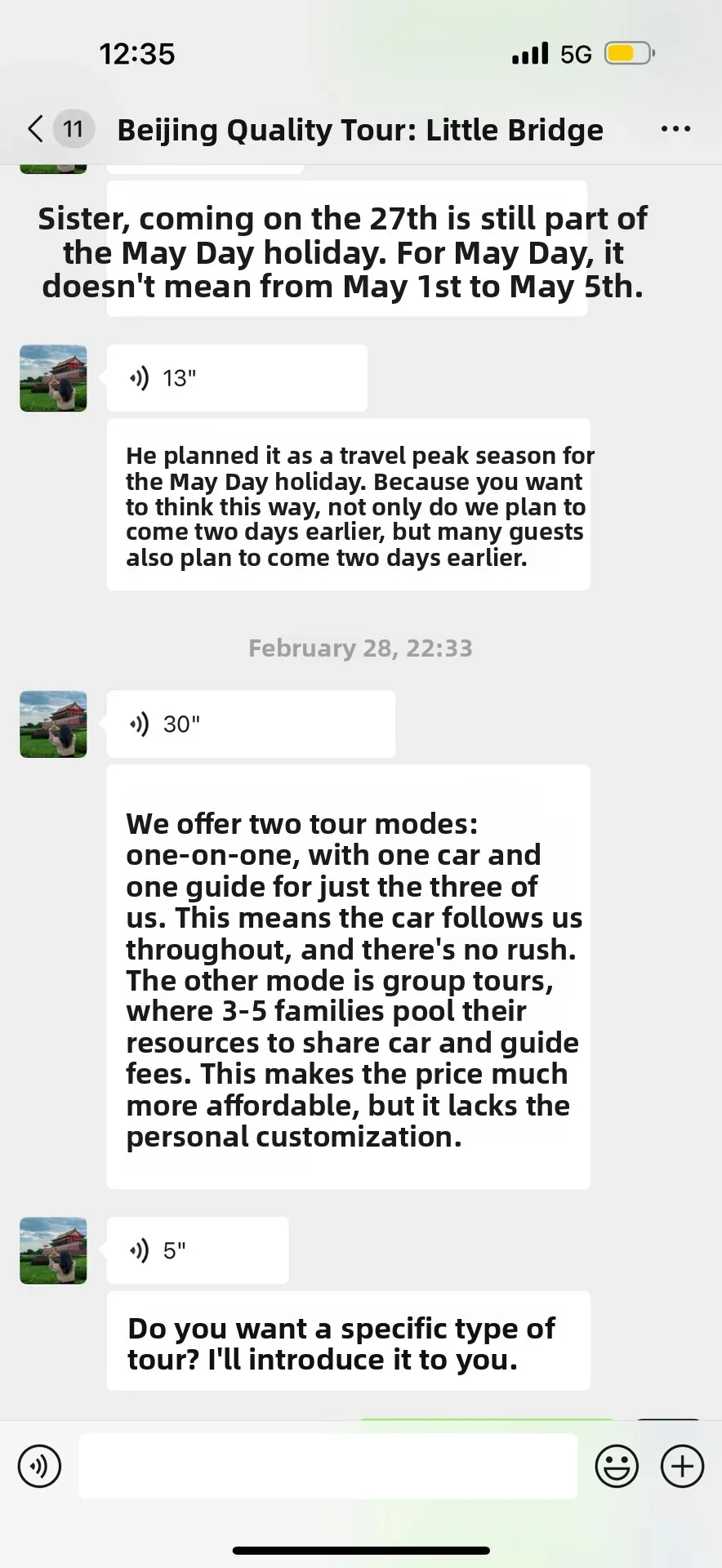Open the plus attachments menu
Image resolution: width=722 pixels, height=1568 pixels.
click(683, 1466)
